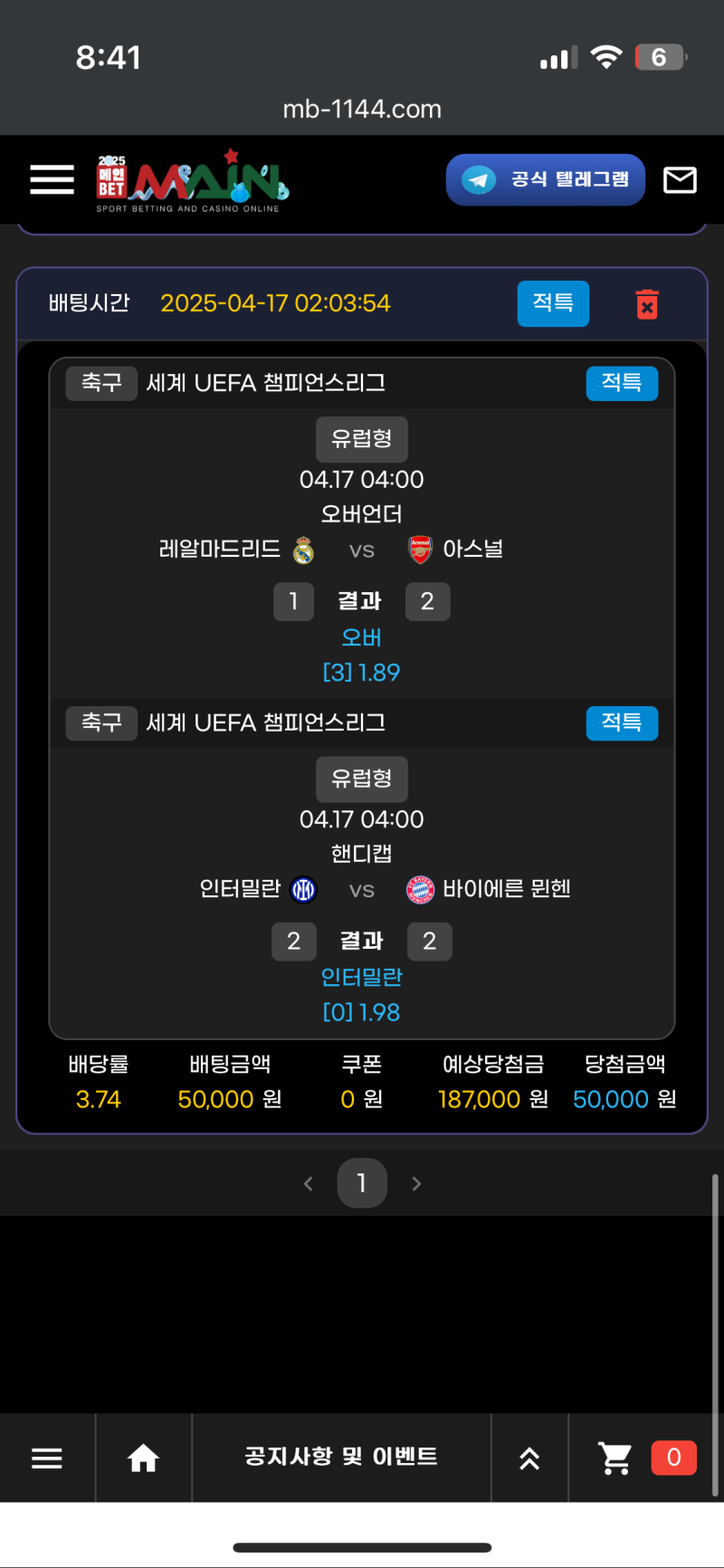Open 공지사항 및 이벤트 notices and events
This screenshot has height=1568, width=724.
pos(341,1457)
